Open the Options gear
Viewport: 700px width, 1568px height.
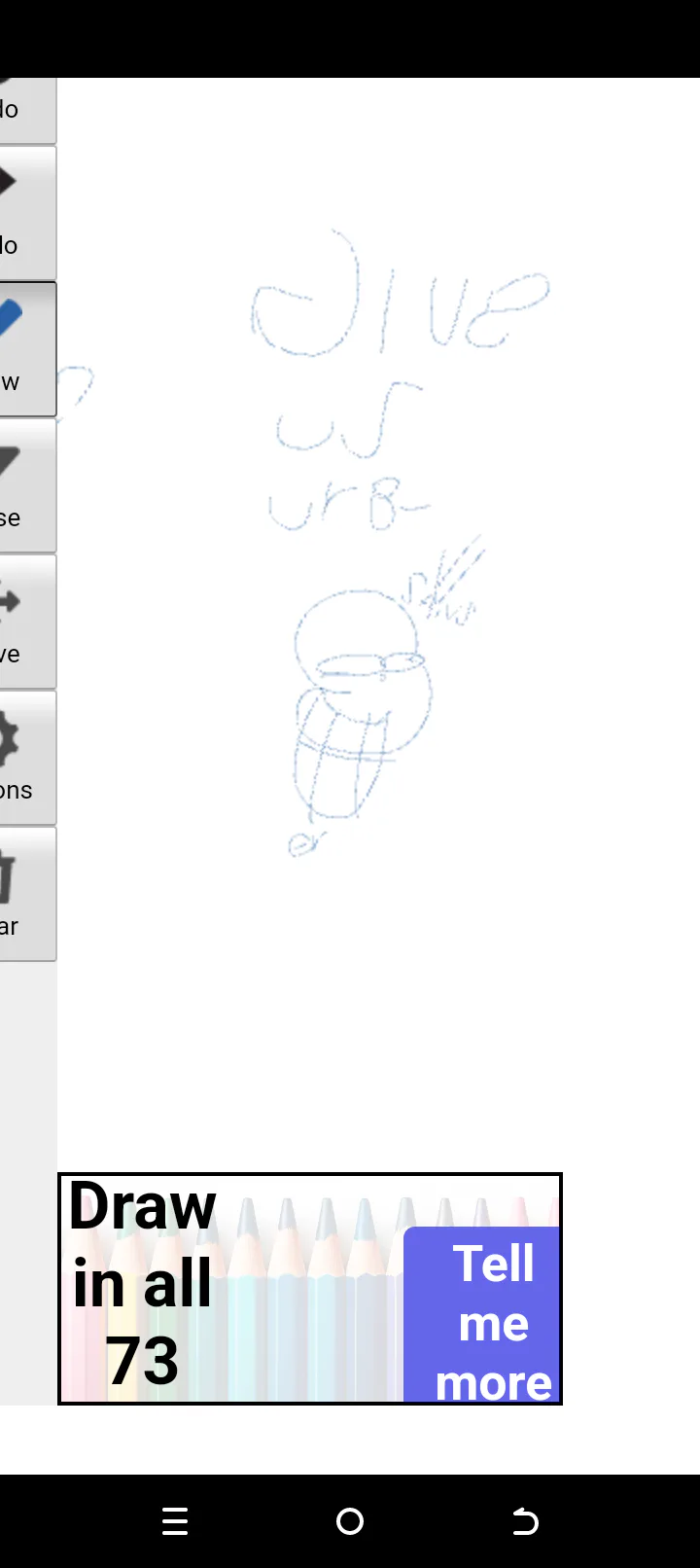[x=26, y=758]
